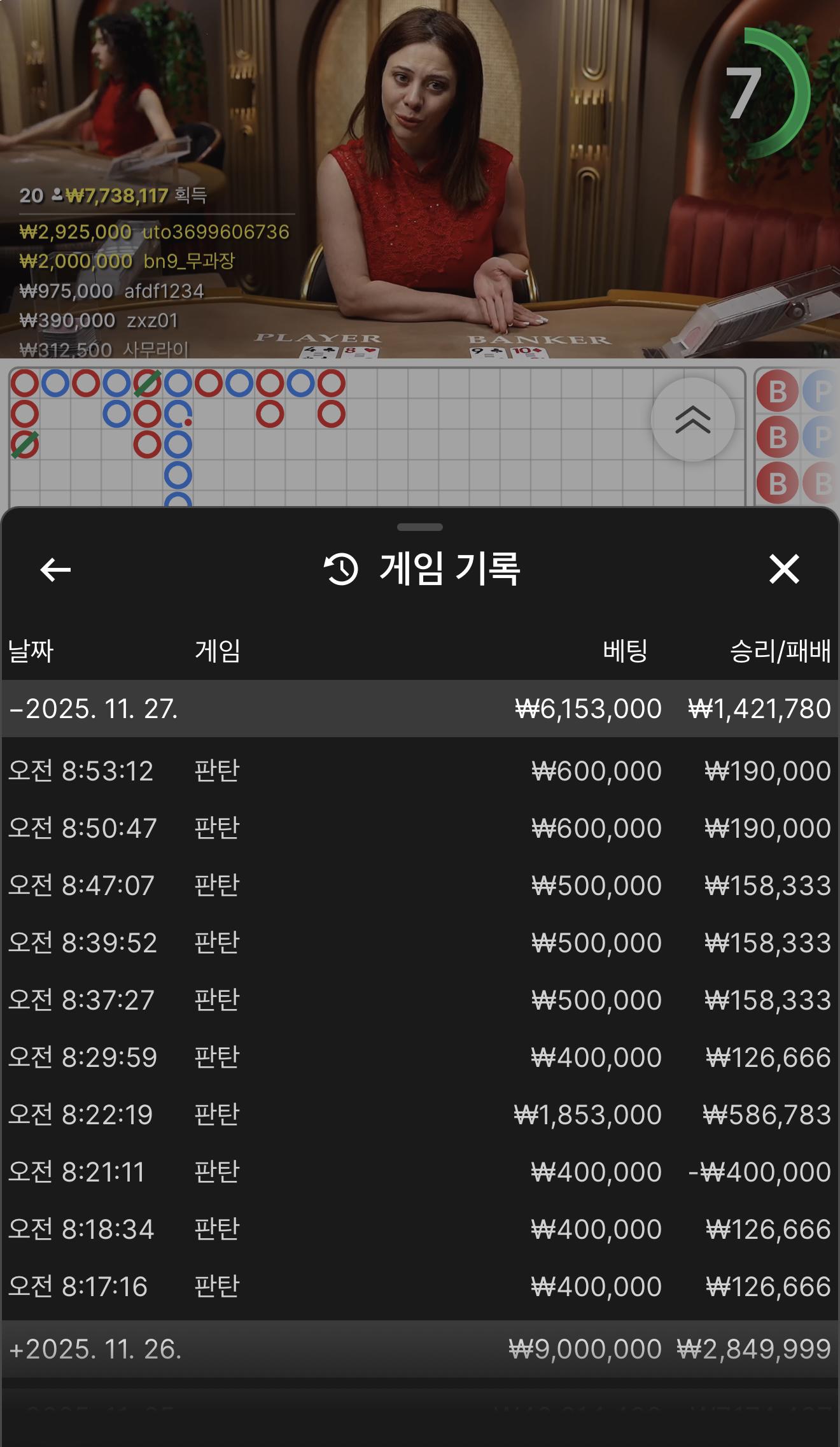Viewport: 840px width, 1447px height.
Task: View details of the 오전 8:39:52 round
Action: pyautogui.click(x=419, y=943)
